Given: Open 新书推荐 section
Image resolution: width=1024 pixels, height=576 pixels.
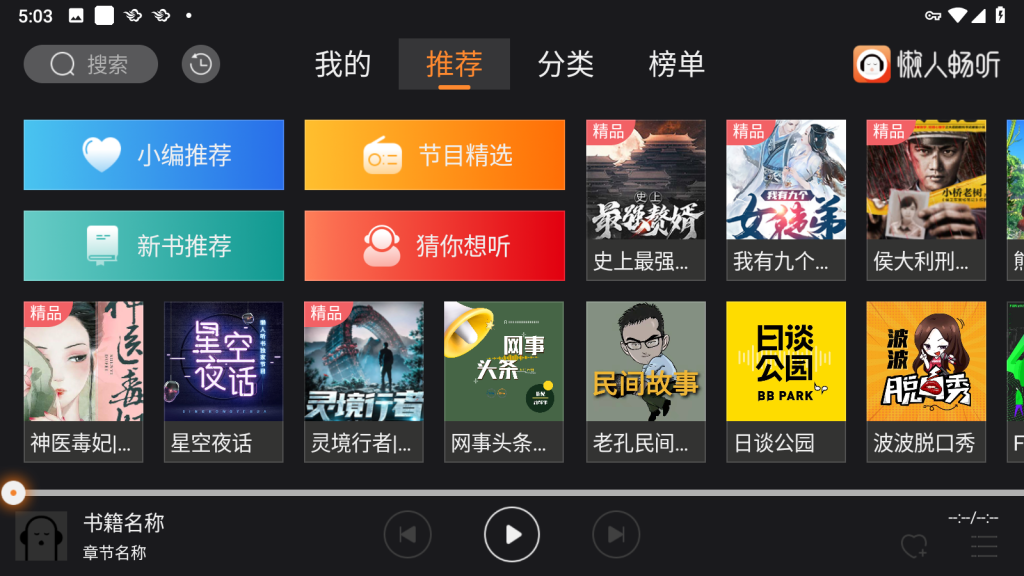Looking at the screenshot, I should click(x=154, y=245).
